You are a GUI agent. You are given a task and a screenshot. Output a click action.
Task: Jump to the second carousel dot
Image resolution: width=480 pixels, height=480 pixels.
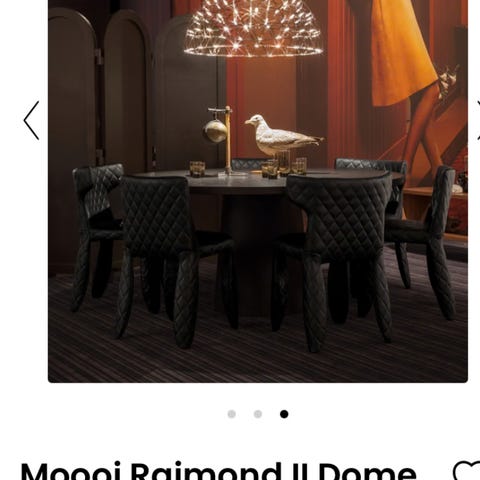258,414
